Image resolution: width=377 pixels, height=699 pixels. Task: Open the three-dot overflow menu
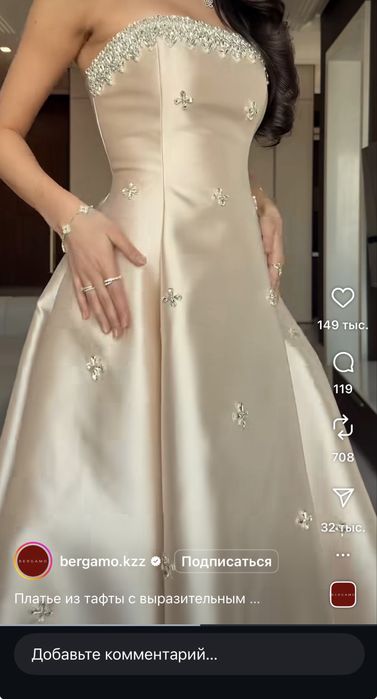click(x=343, y=555)
